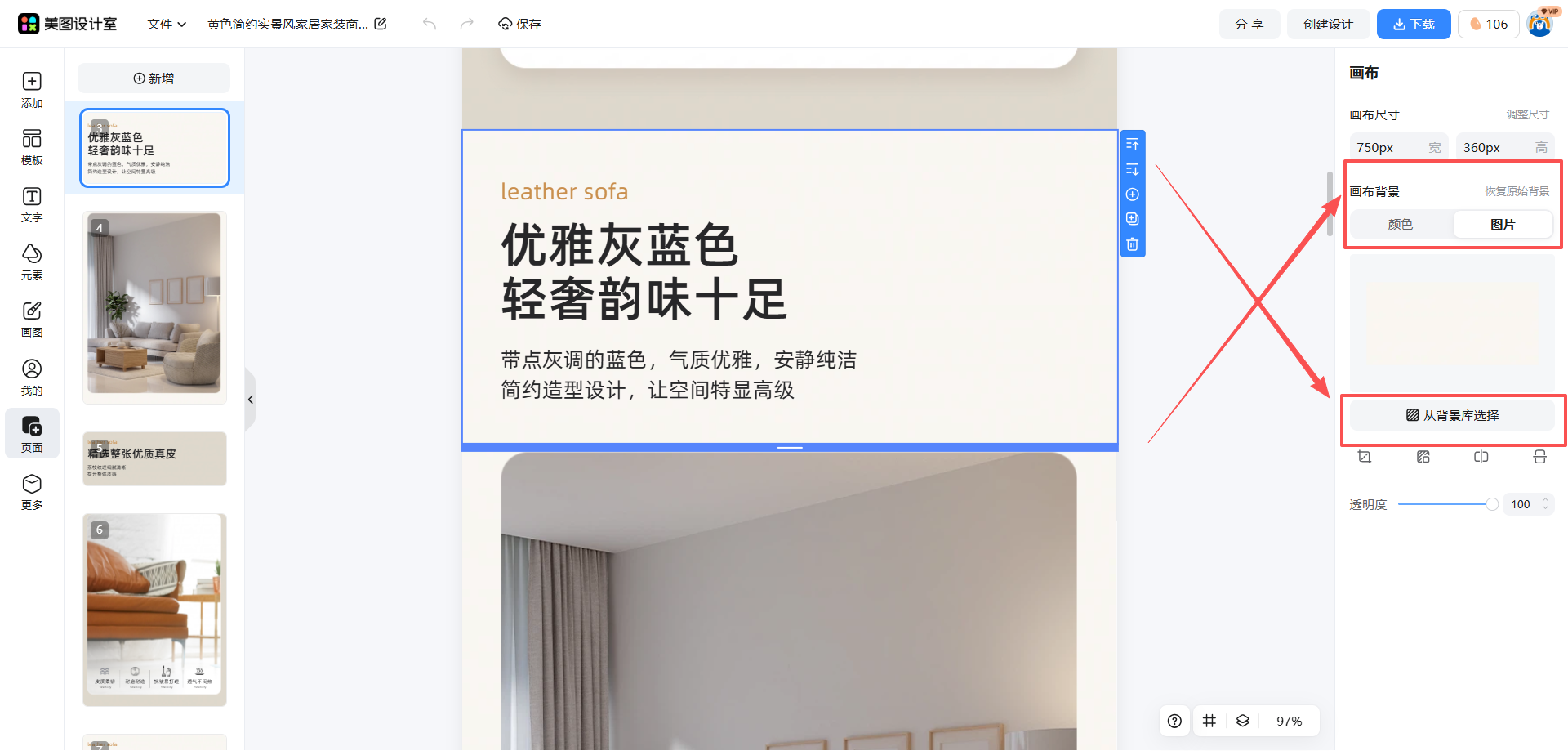Delete the current page with trash icon
The width and height of the screenshot is (1568, 751).
pyautogui.click(x=1133, y=244)
